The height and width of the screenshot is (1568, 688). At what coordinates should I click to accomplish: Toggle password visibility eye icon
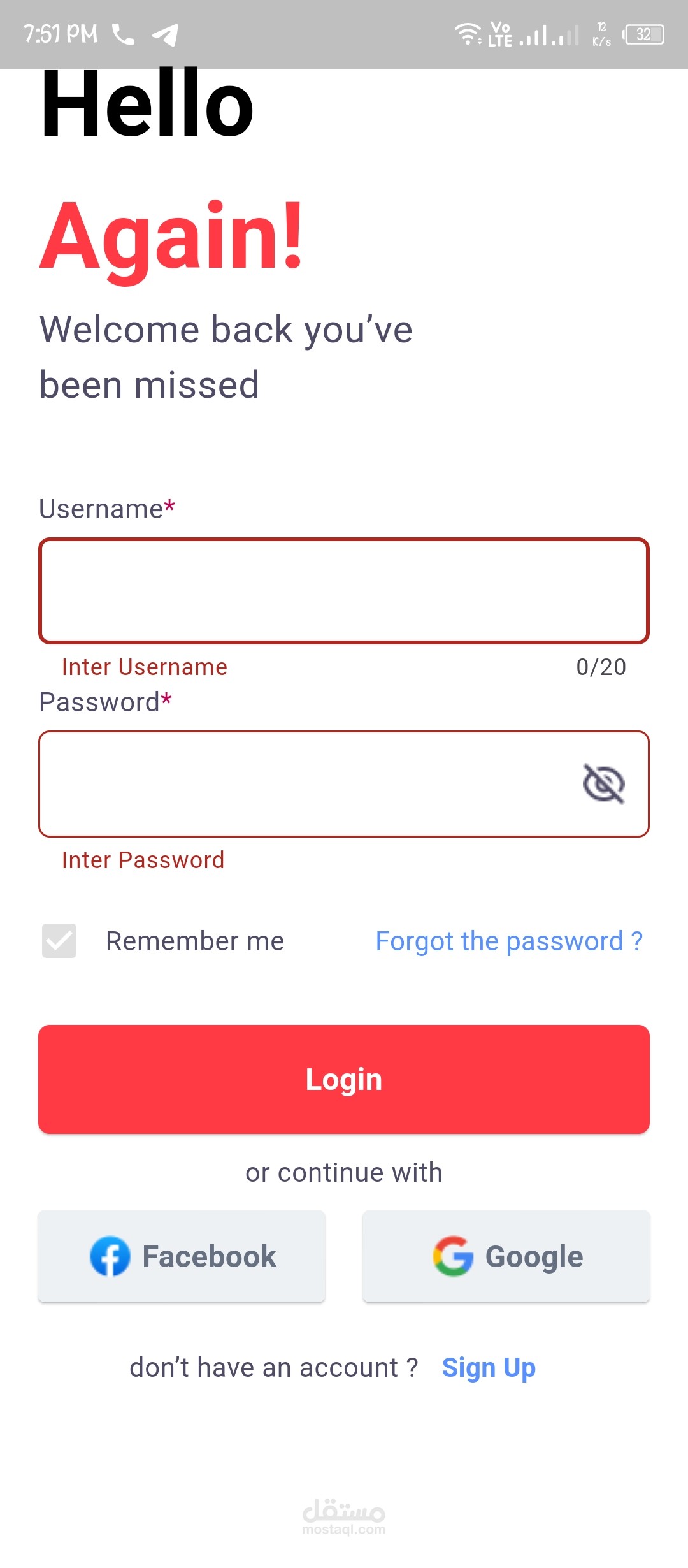603,784
